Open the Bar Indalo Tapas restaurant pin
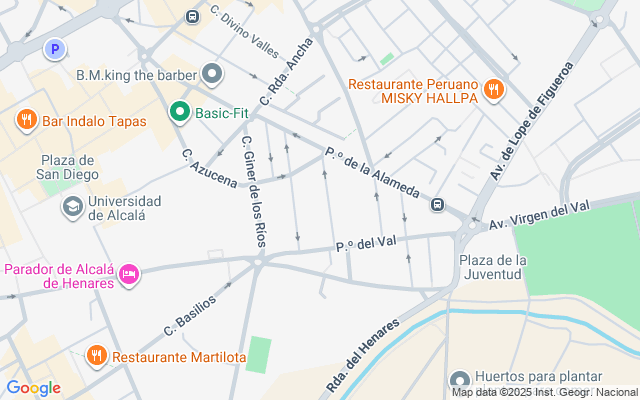This screenshot has height=400, width=640. [27, 121]
